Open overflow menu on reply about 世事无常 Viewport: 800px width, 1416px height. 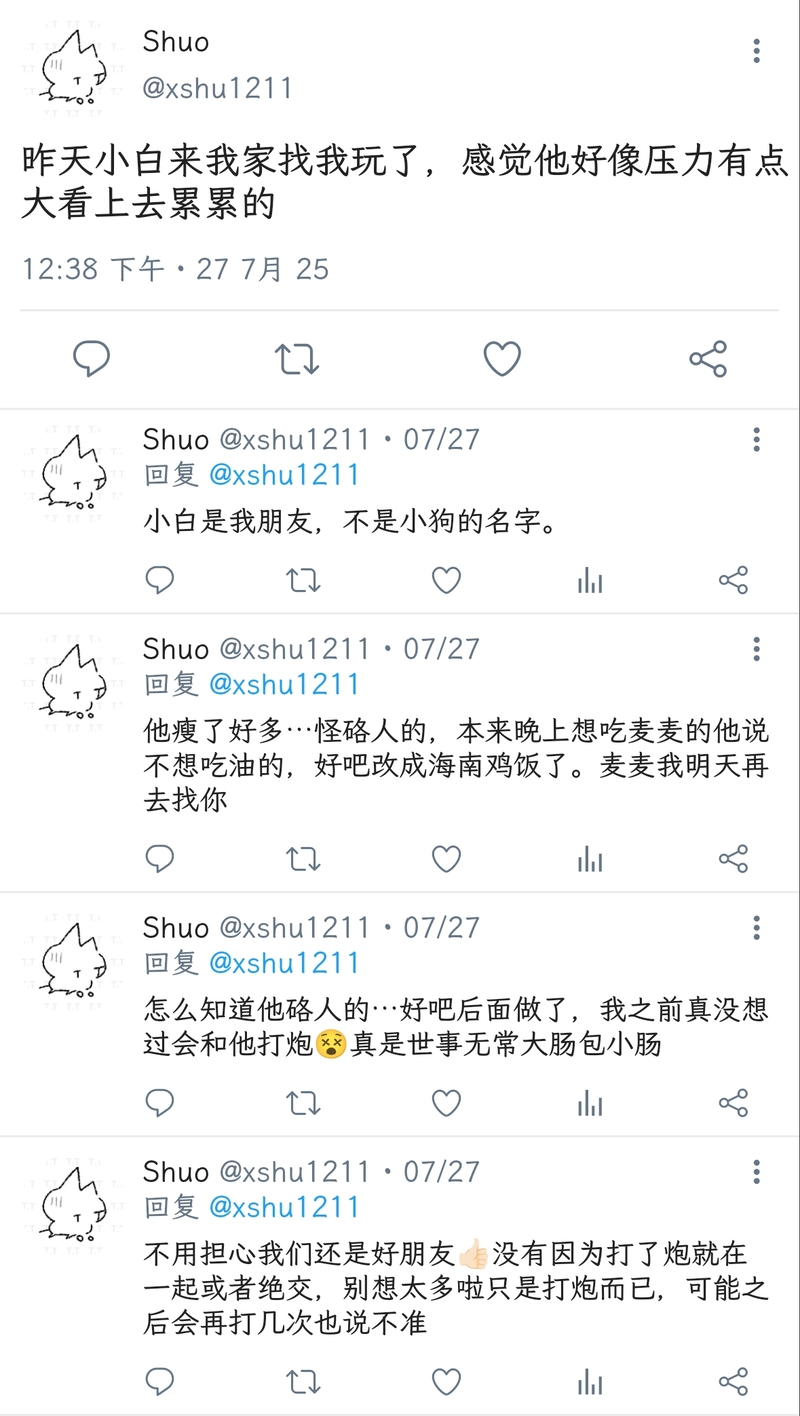[x=757, y=927]
